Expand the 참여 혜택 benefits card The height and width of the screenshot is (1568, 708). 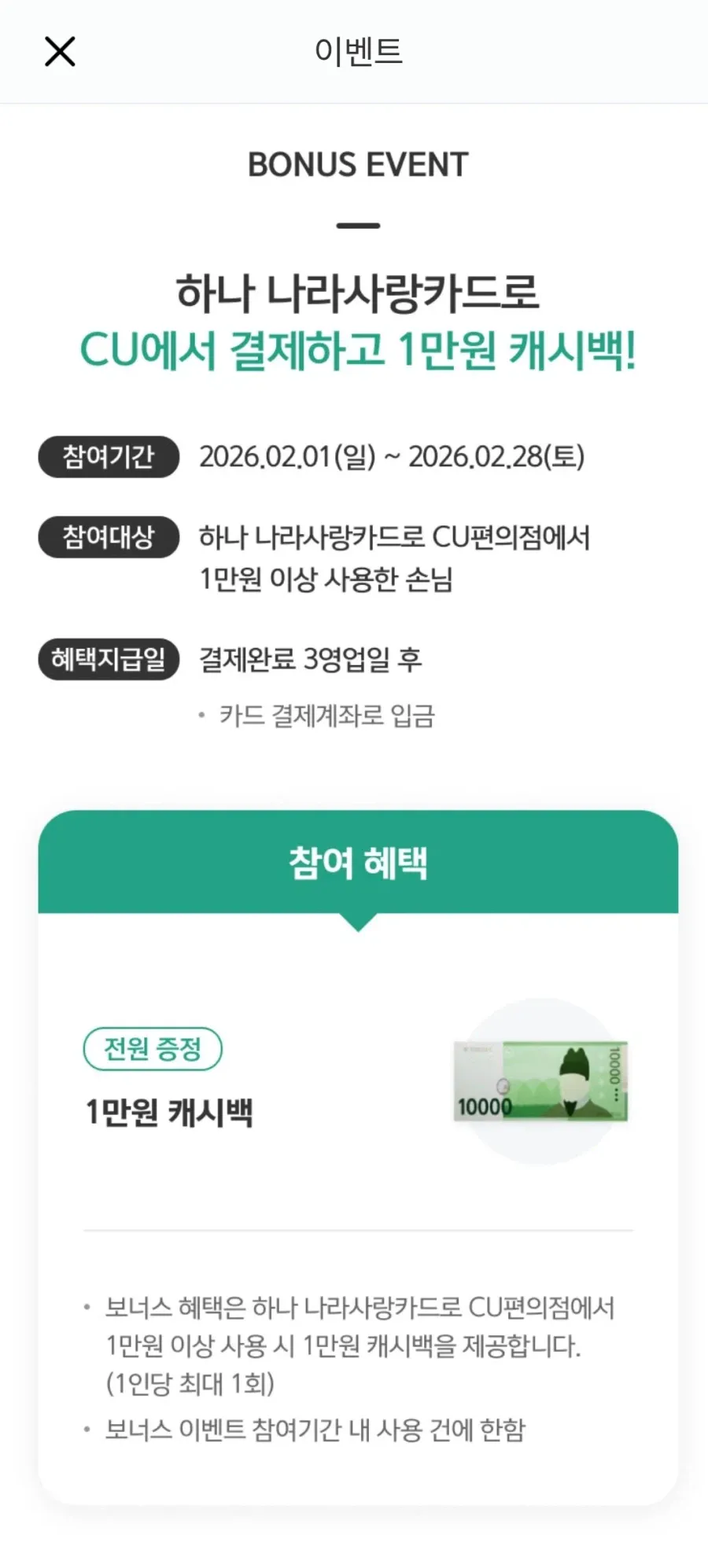point(358,1101)
